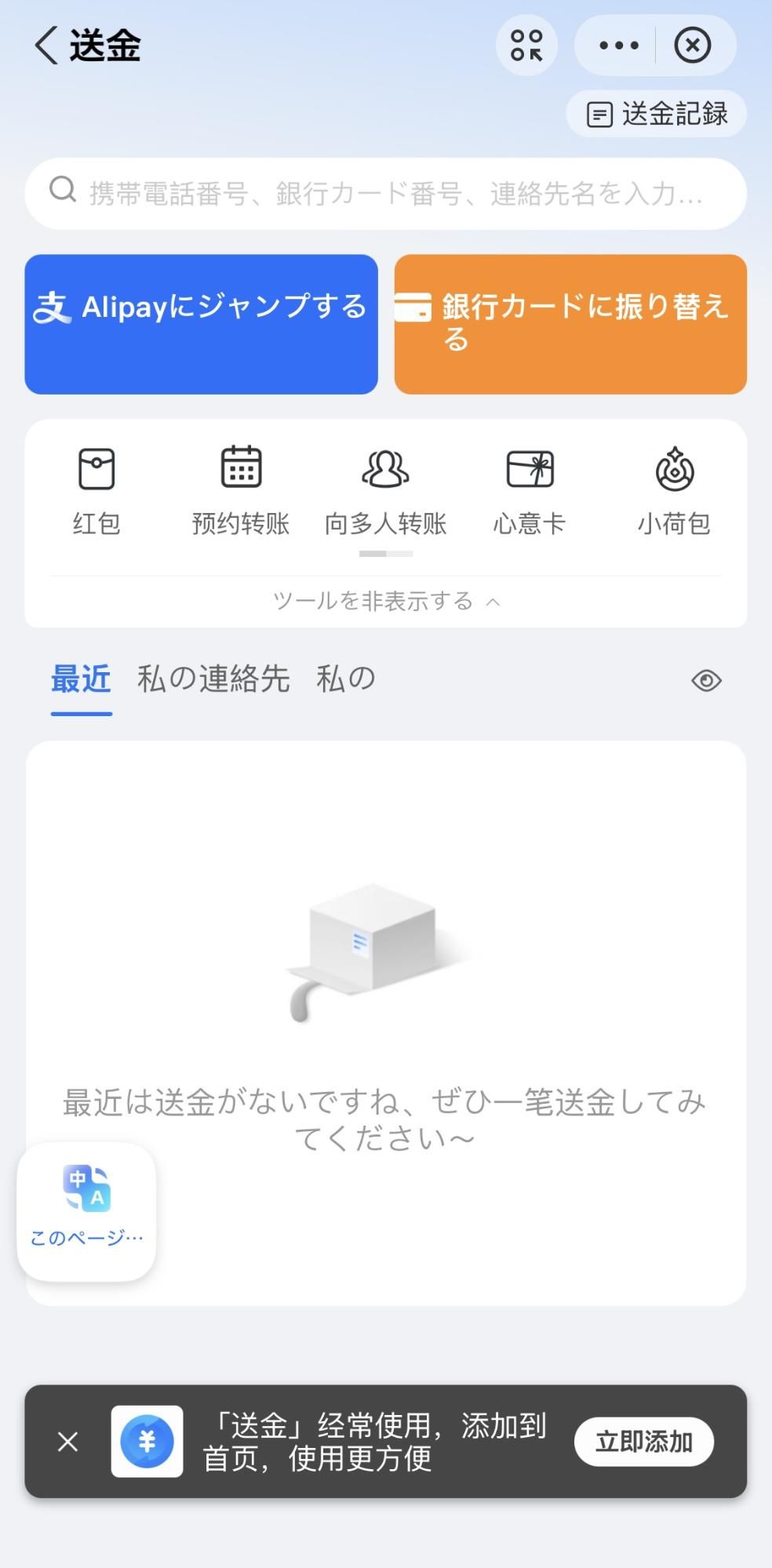Toggle the eye visibility icon near tabs
Viewport: 772px width, 1568px height.
click(x=705, y=681)
